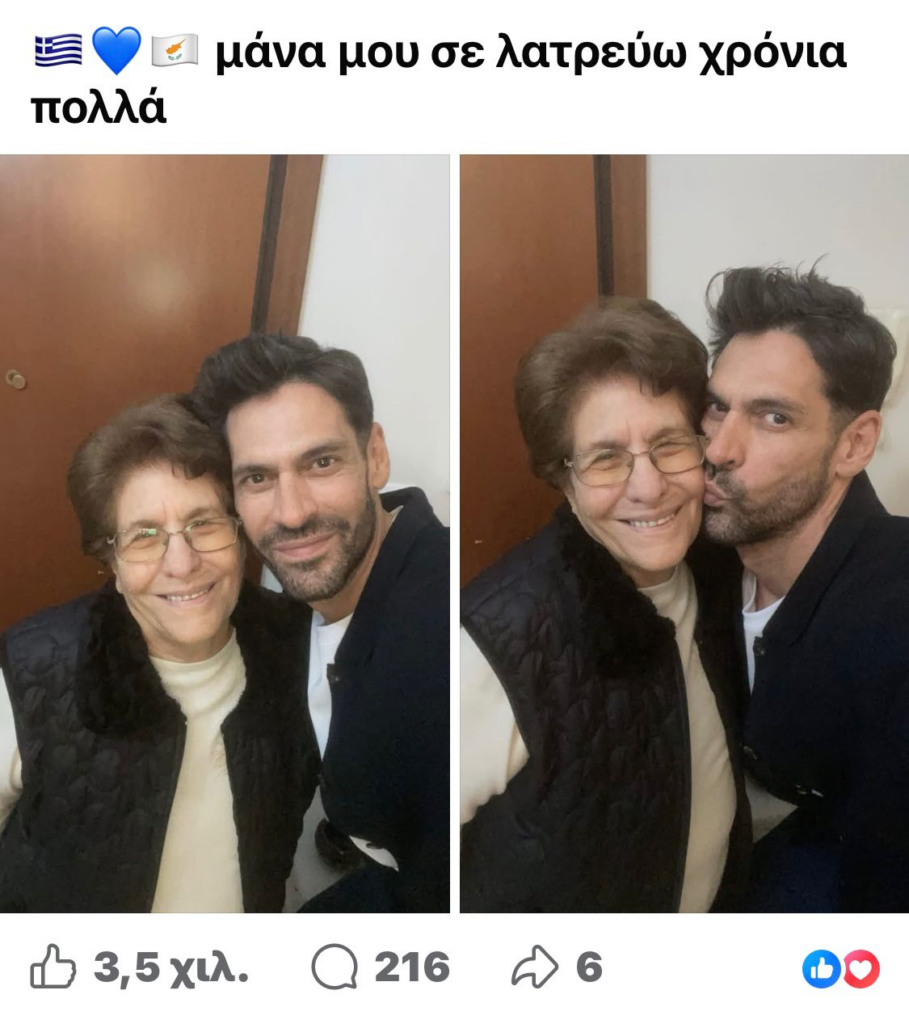The height and width of the screenshot is (1024, 909).
Task: Open the right photo with the kiss
Action: click(x=684, y=533)
